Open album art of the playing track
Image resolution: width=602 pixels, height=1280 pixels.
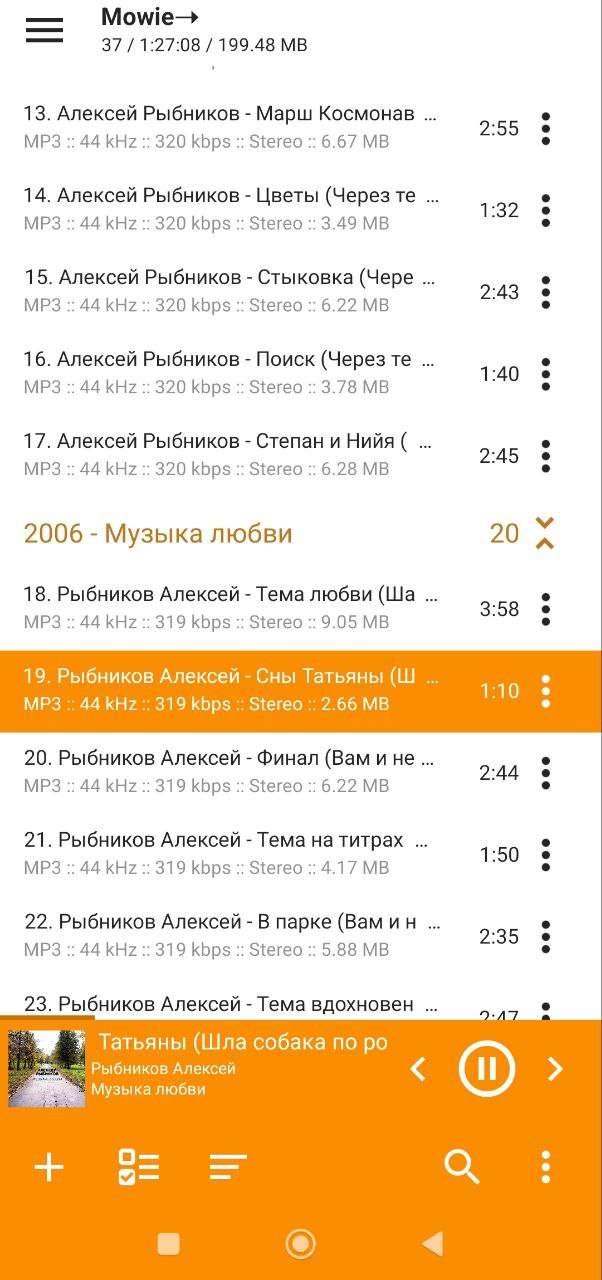tap(47, 1069)
